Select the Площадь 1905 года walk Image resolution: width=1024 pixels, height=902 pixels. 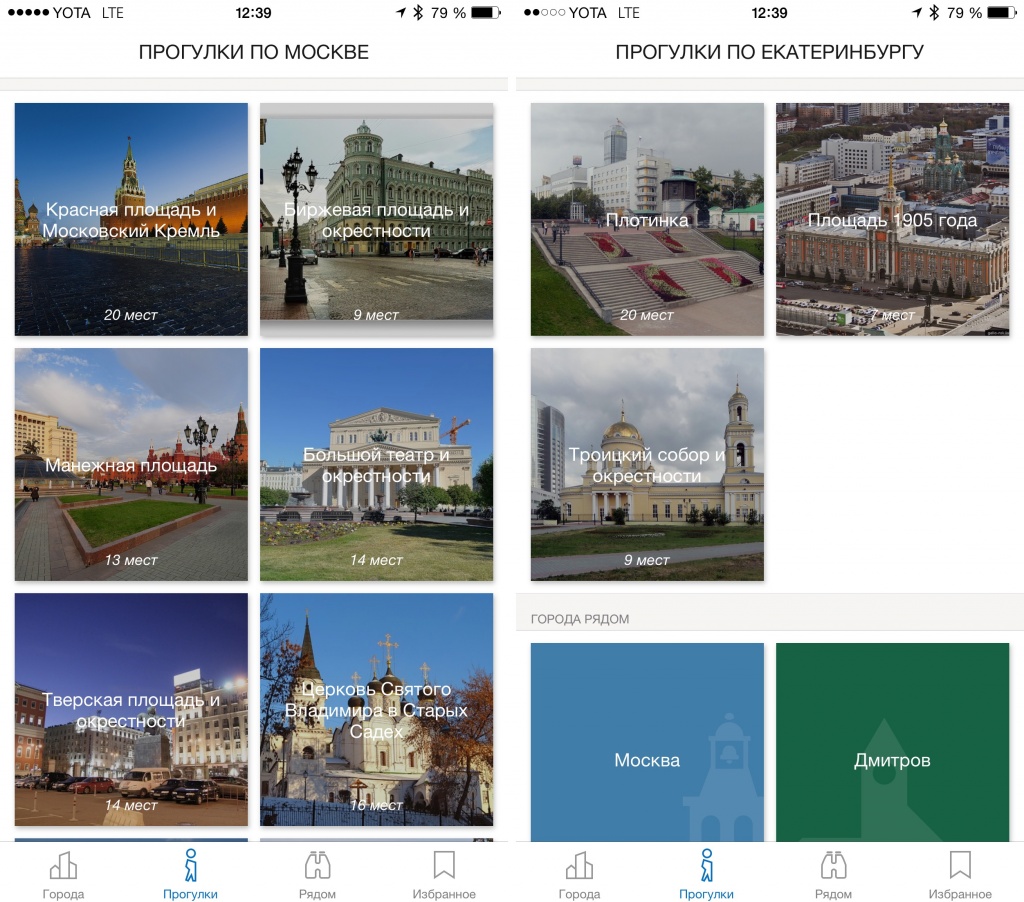892,219
